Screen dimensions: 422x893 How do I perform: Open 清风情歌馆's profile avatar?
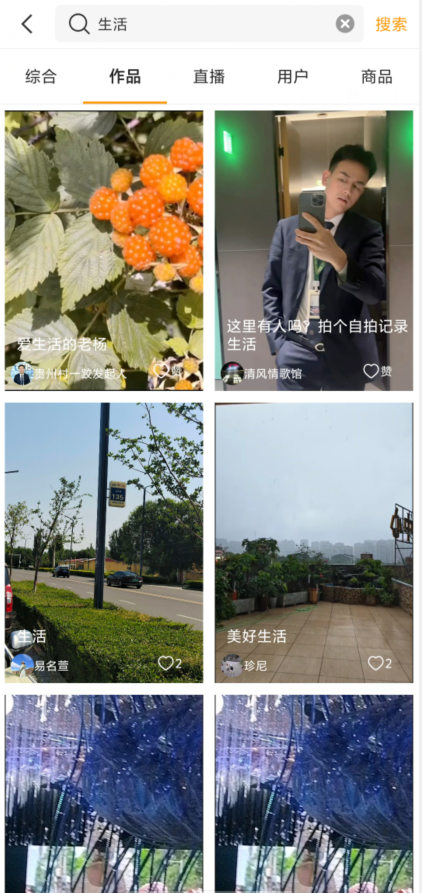232,373
